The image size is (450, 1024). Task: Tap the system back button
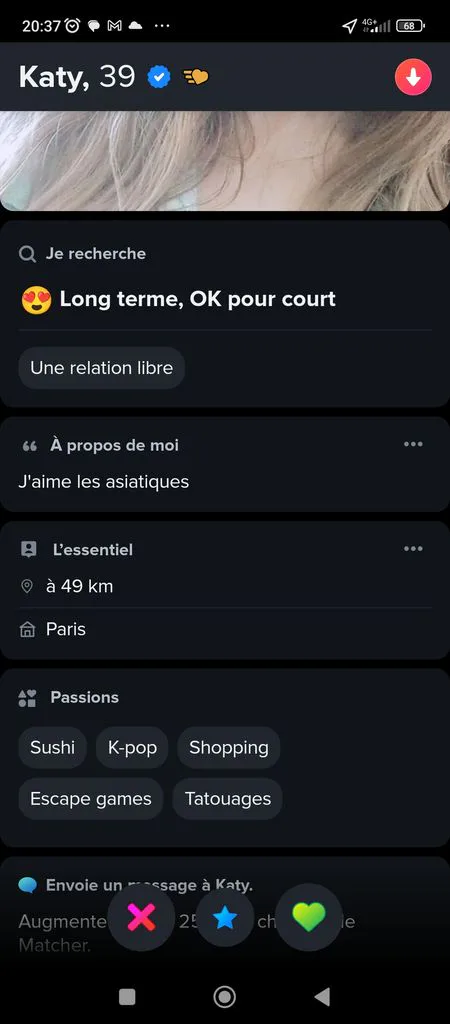coord(322,997)
